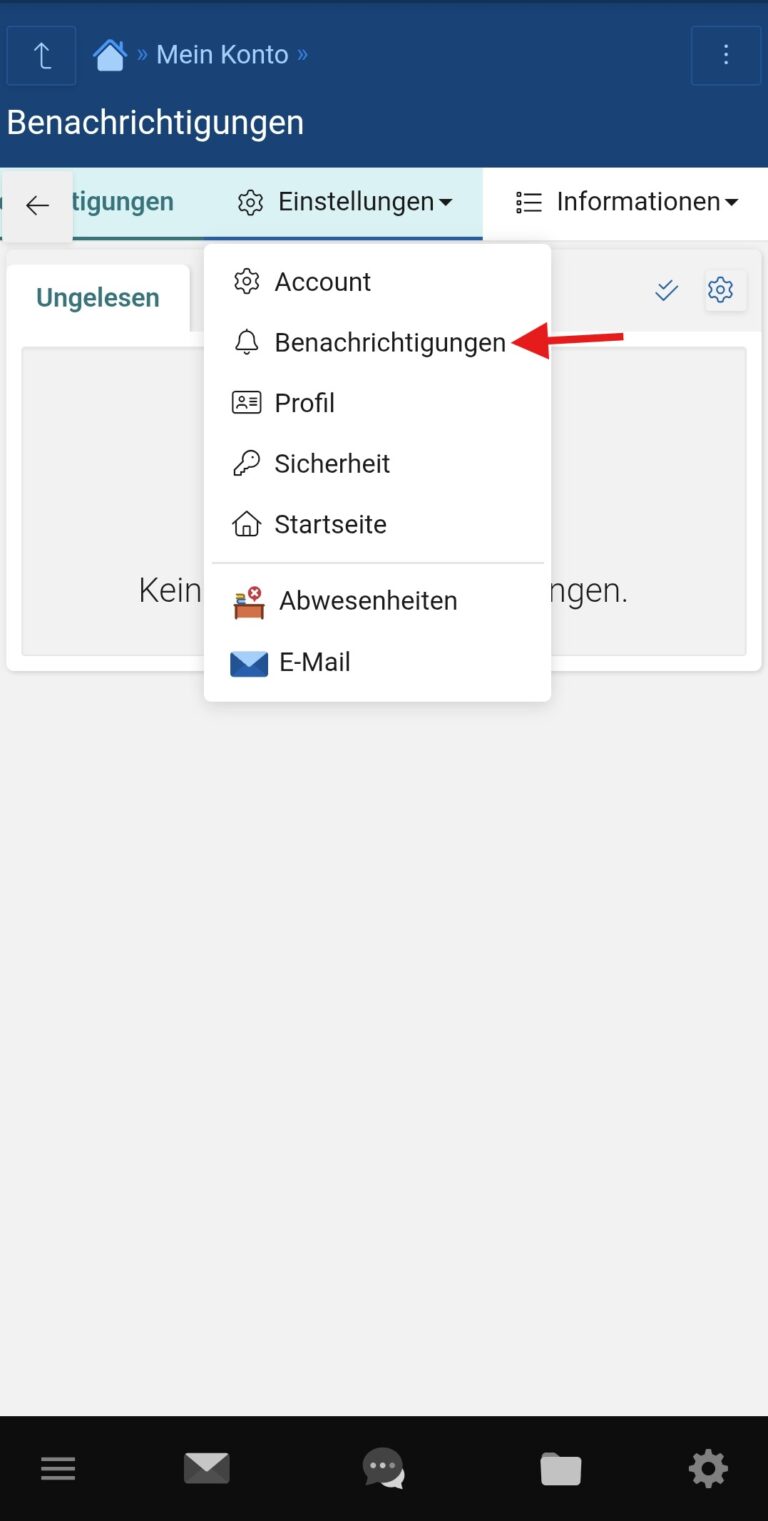Viewport: 768px width, 1521px height.
Task: Open the three-dot overflow menu
Action: coord(726,56)
